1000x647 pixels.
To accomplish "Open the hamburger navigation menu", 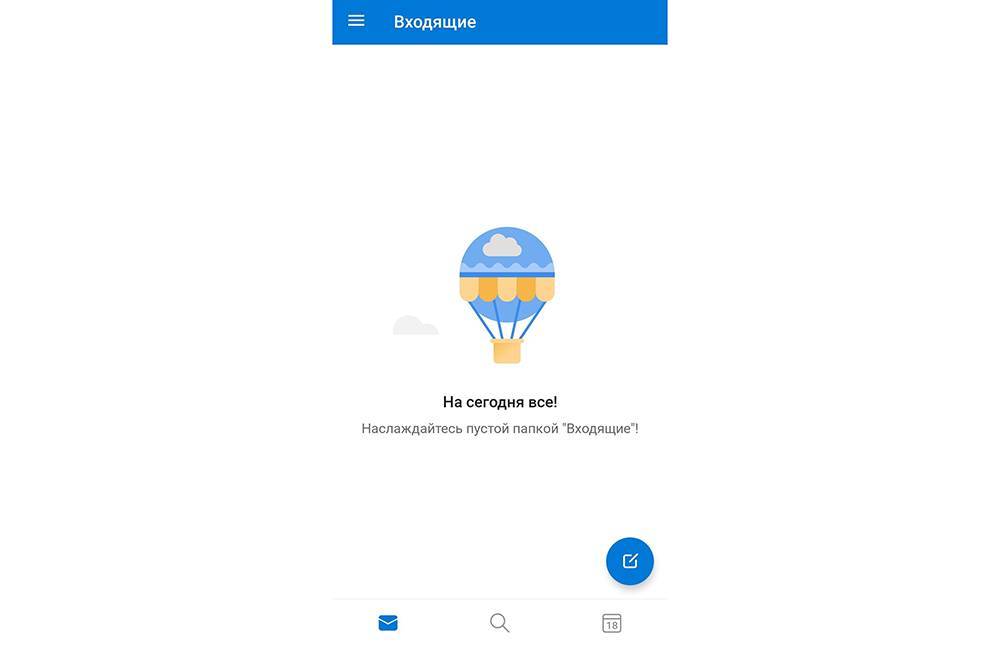I will click(356, 21).
